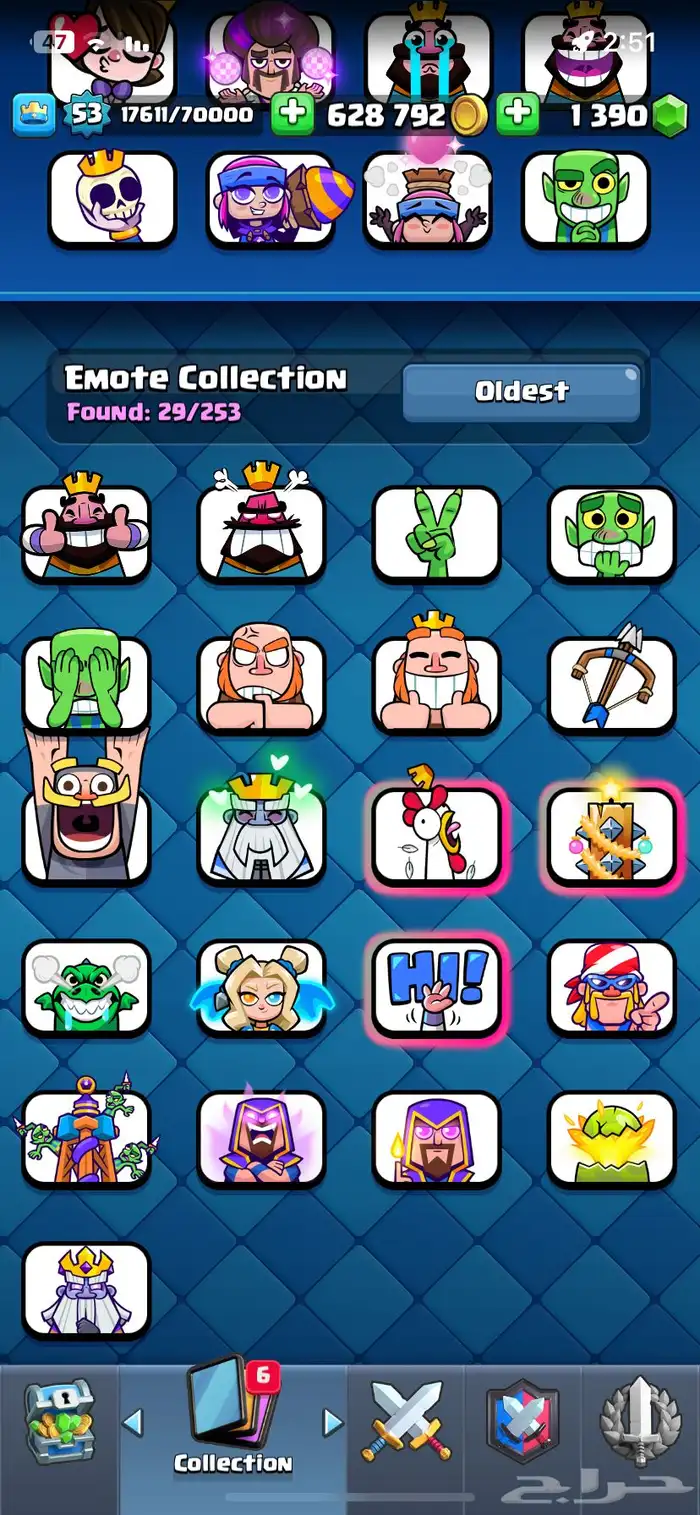Screen dimensions: 700x1515
Task: Select the king thumbs-up emote
Action: coord(86,533)
